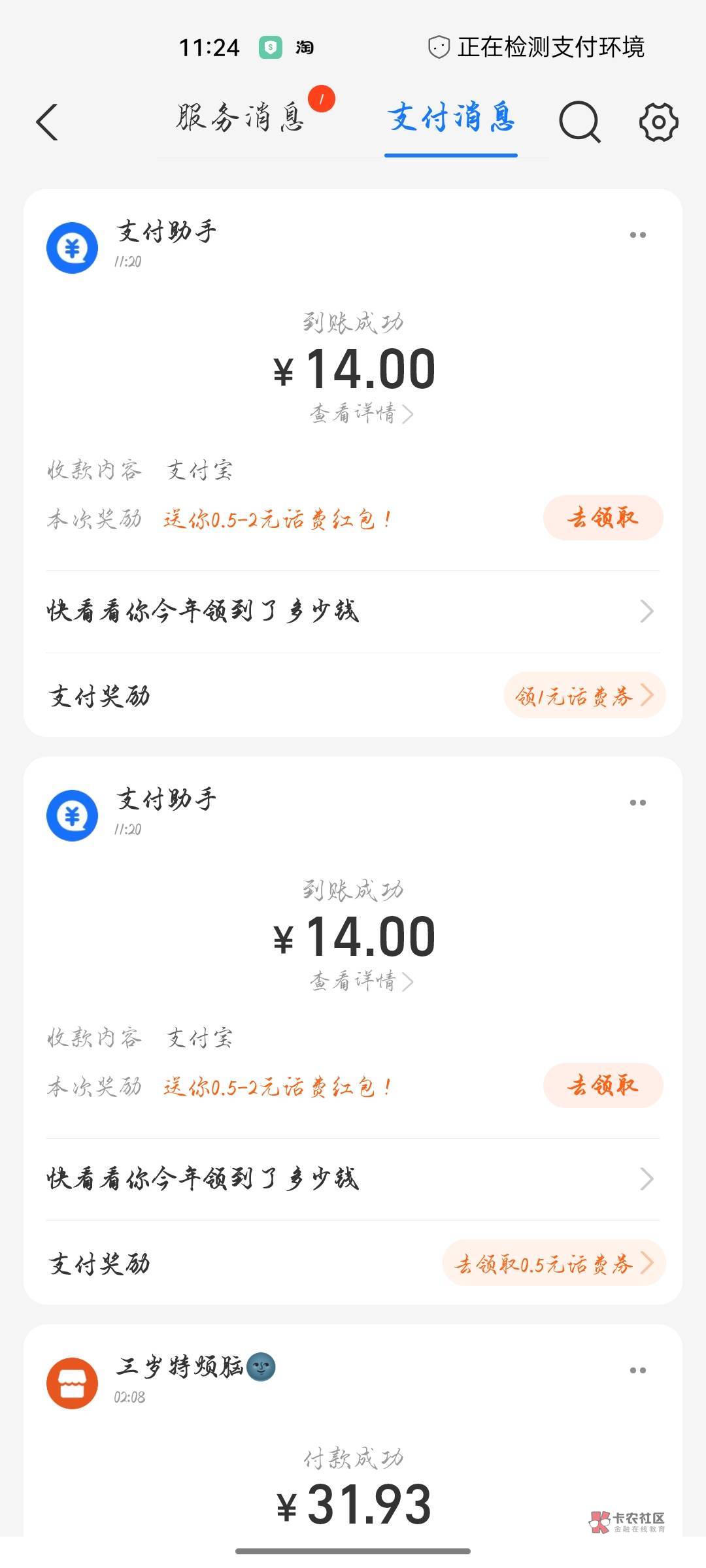Open overflow dots on the 领1元话费券 card
Viewport: 706px width, 1568px height.
click(637, 235)
